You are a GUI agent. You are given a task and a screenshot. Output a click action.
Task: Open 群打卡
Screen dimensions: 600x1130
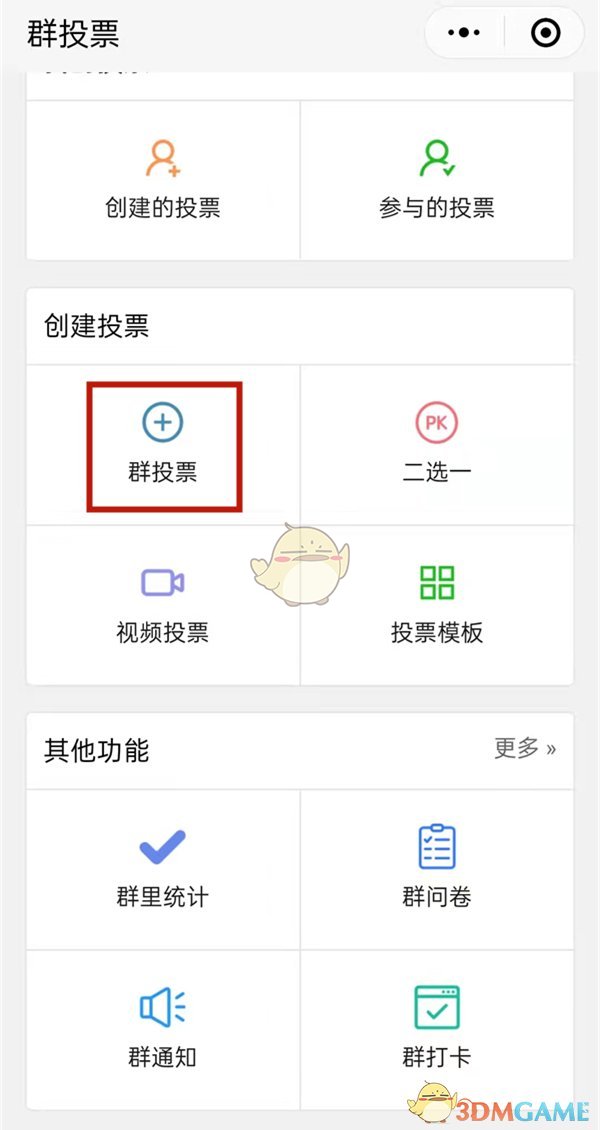coord(437,1028)
